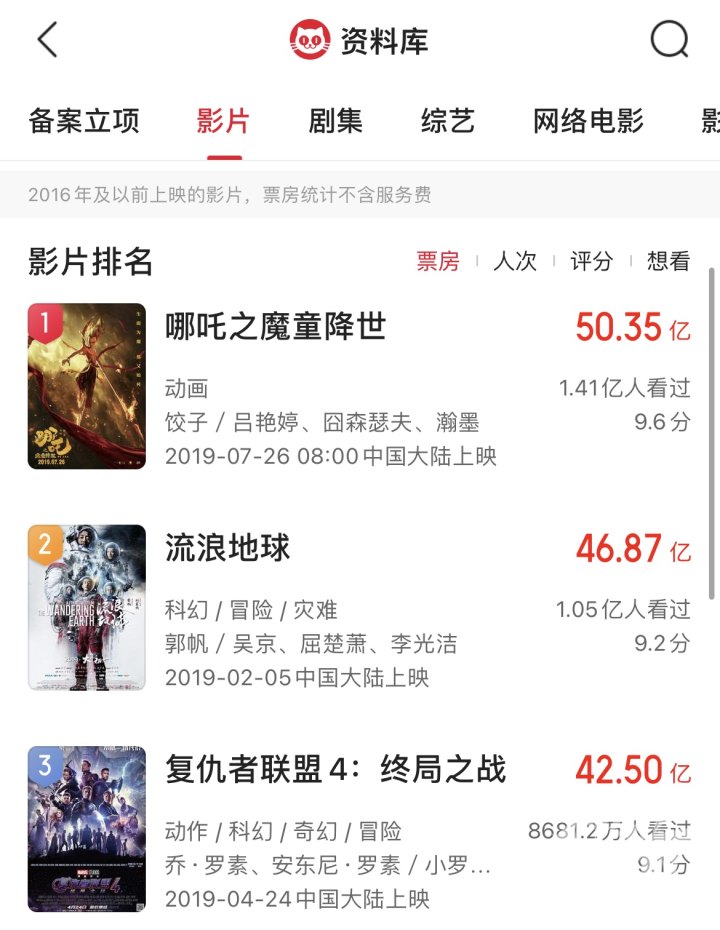Sort ranking by 想看
Image resolution: width=720 pixels, height=930 pixels.
point(668,262)
